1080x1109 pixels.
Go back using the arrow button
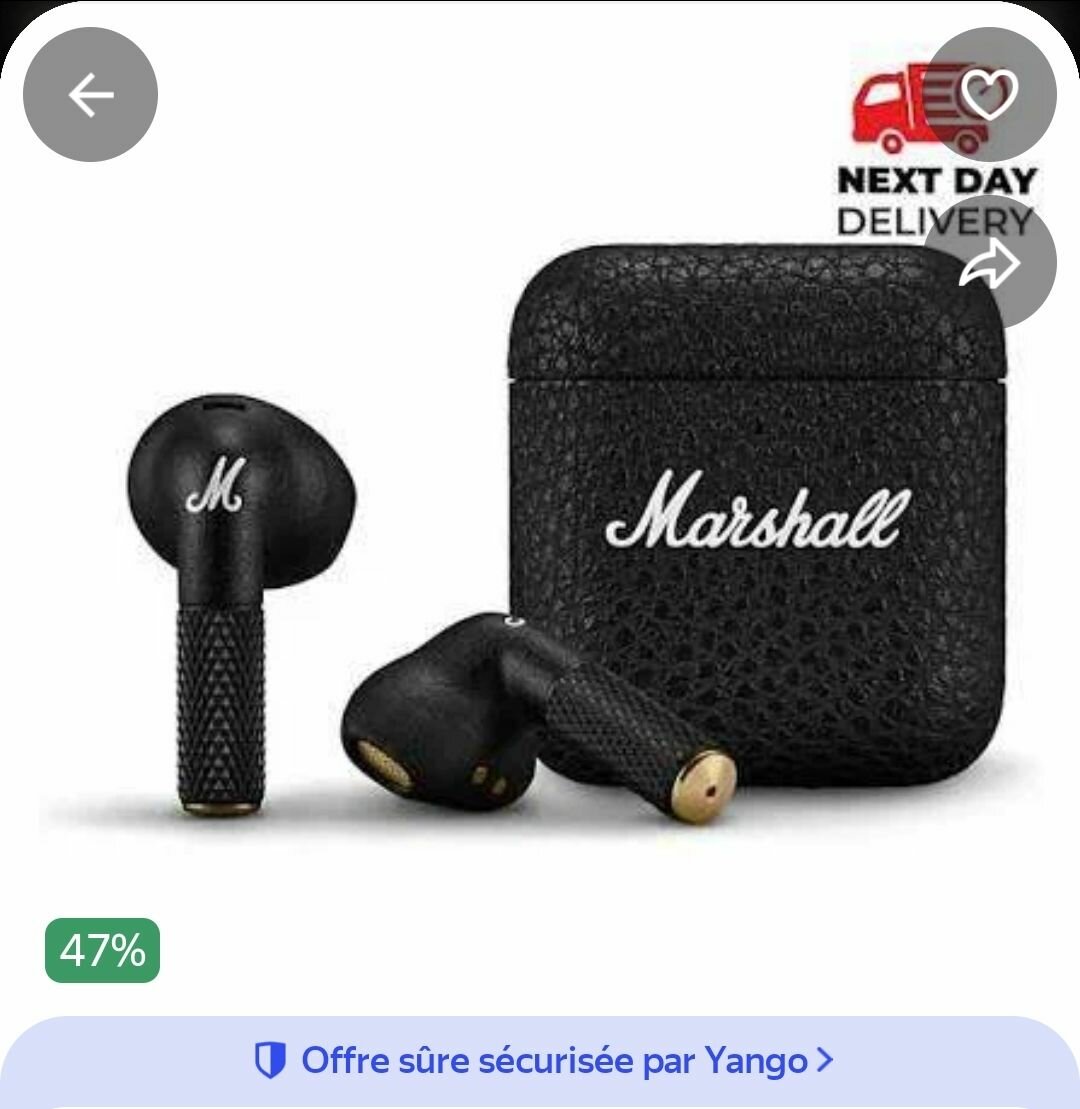click(x=90, y=95)
